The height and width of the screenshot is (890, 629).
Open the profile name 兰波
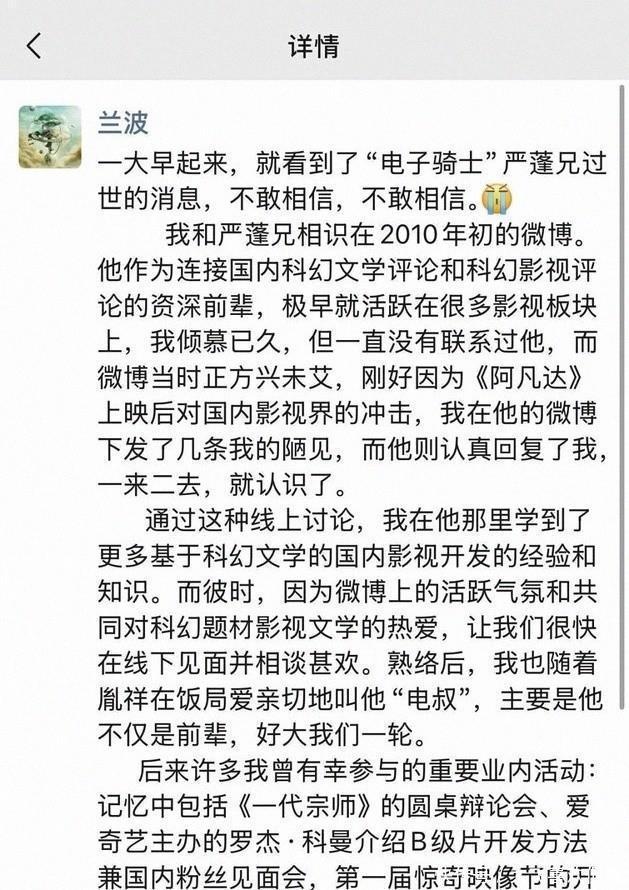pos(123,123)
